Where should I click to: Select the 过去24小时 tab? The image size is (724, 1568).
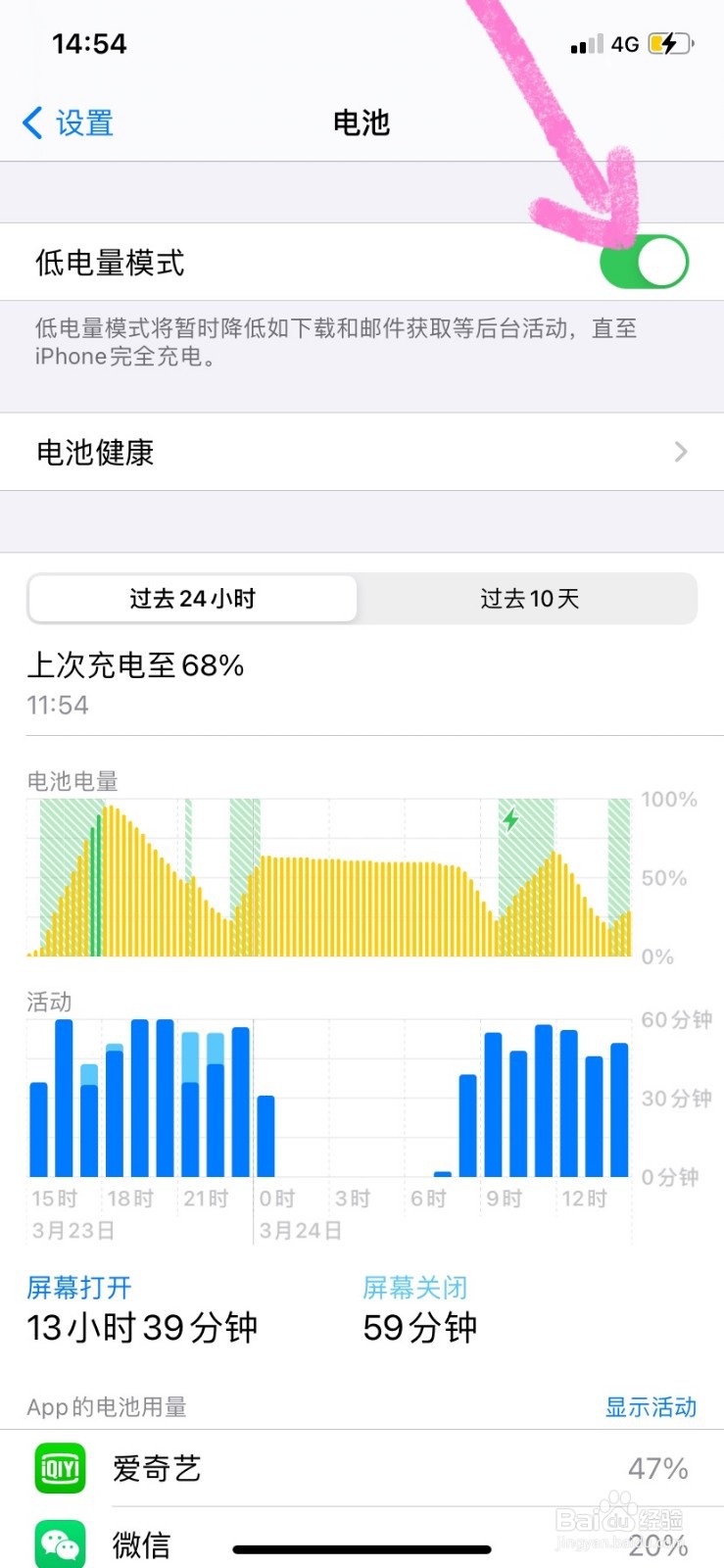coord(192,598)
